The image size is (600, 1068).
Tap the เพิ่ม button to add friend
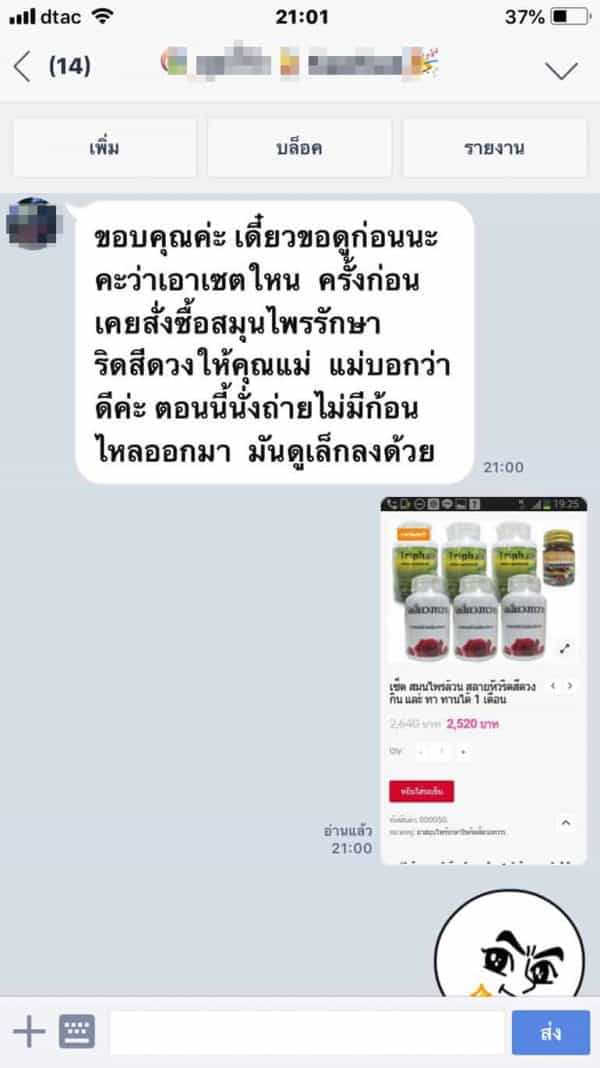tap(103, 149)
